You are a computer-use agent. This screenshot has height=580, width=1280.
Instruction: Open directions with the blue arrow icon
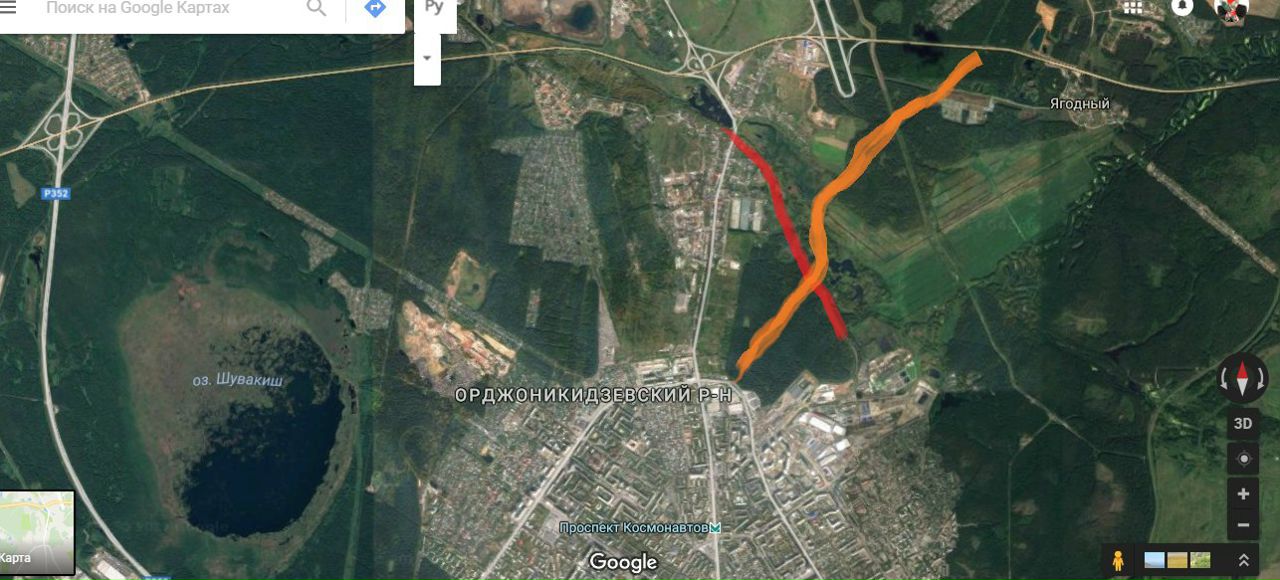[x=375, y=9]
